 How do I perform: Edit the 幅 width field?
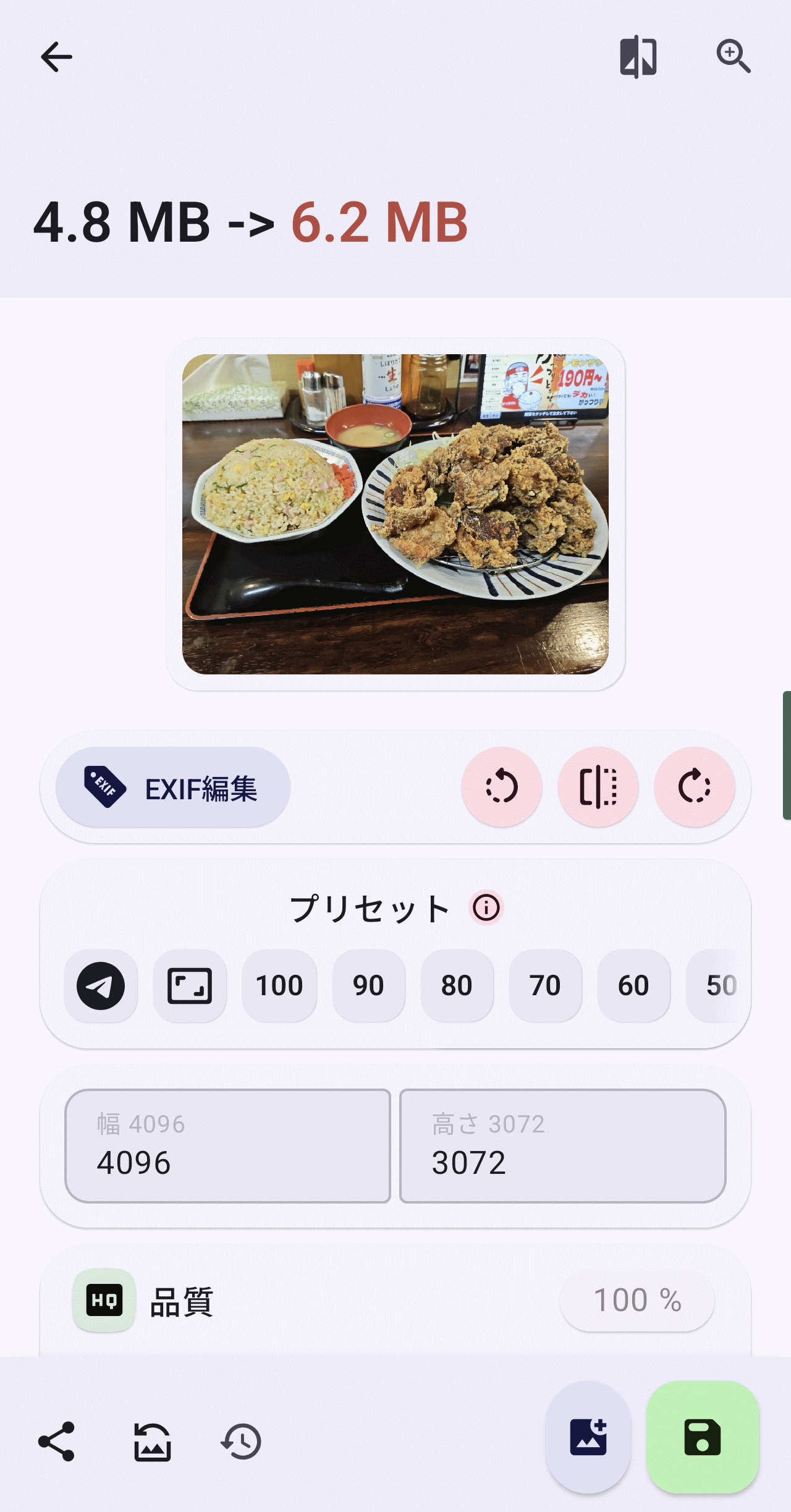pos(227,1146)
